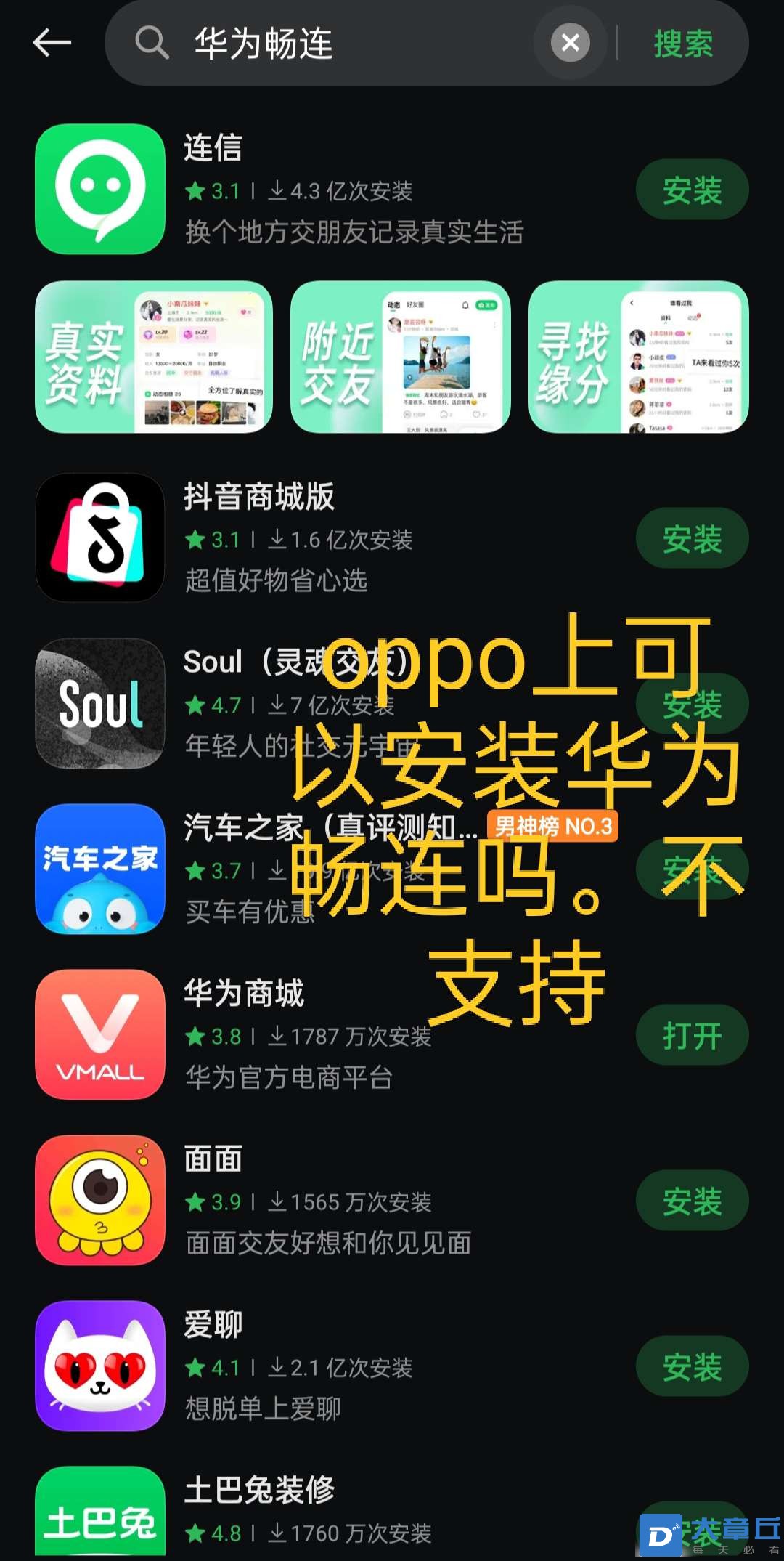Image resolution: width=784 pixels, height=1561 pixels.
Task: Install 抖音商城版
Action: click(692, 539)
